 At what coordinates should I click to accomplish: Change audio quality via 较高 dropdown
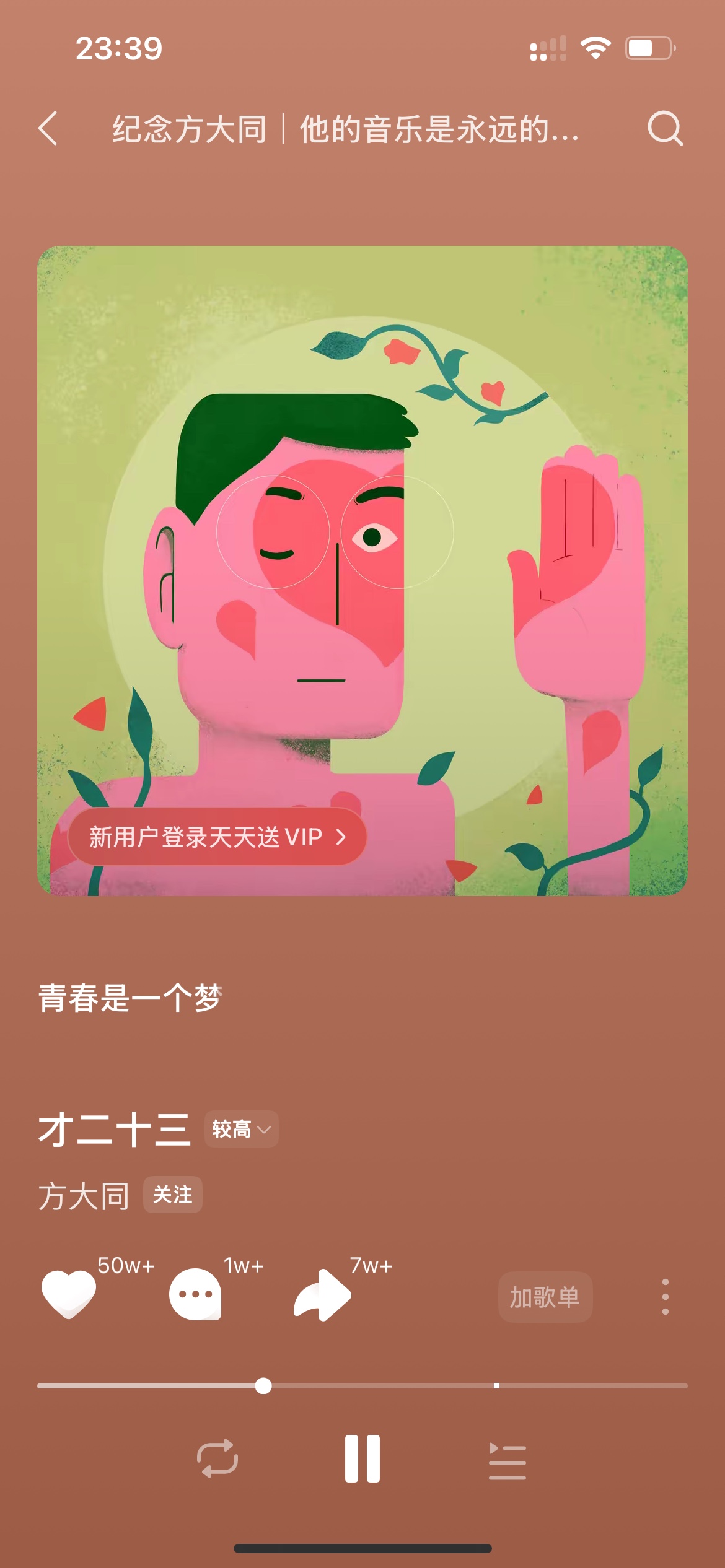[x=241, y=1129]
